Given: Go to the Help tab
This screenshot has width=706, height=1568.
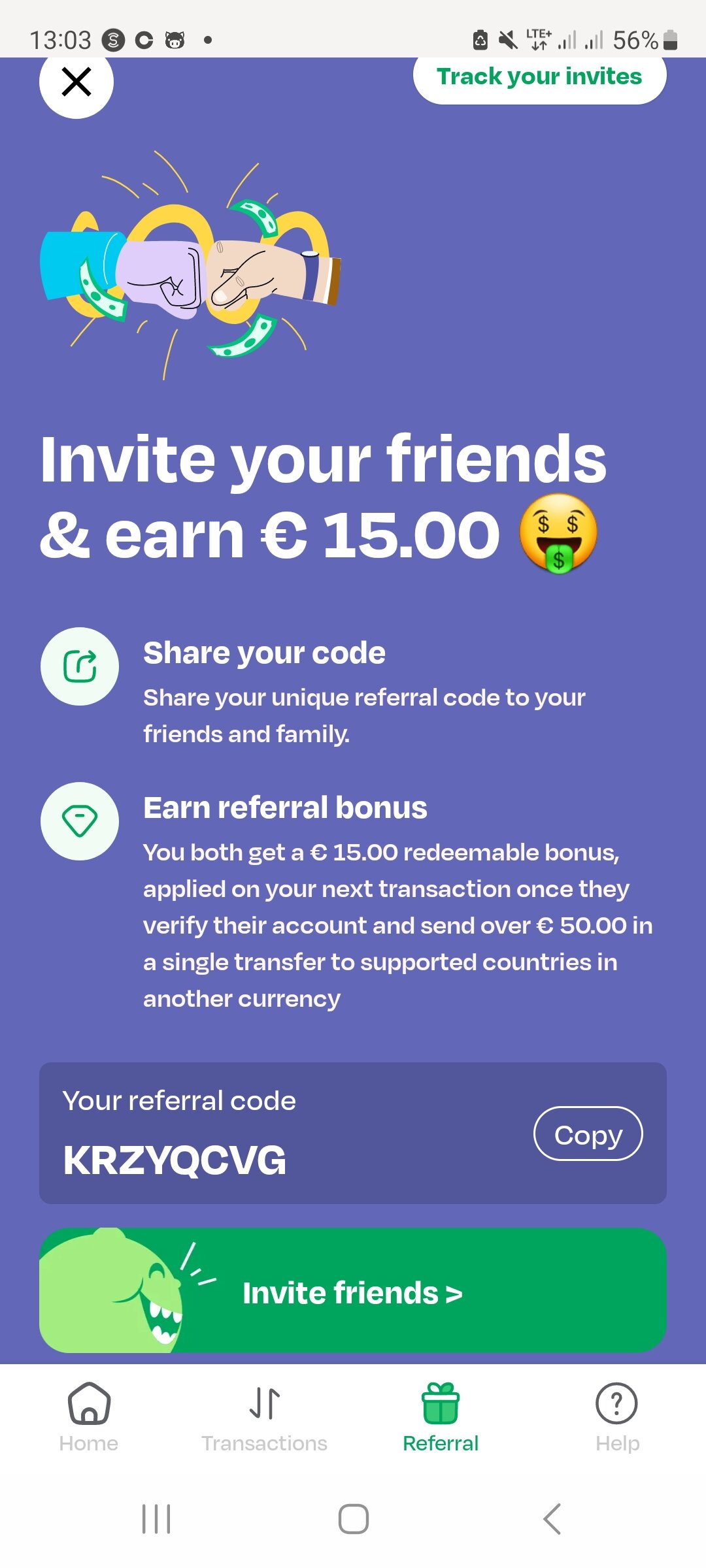Looking at the screenshot, I should tap(617, 1418).
